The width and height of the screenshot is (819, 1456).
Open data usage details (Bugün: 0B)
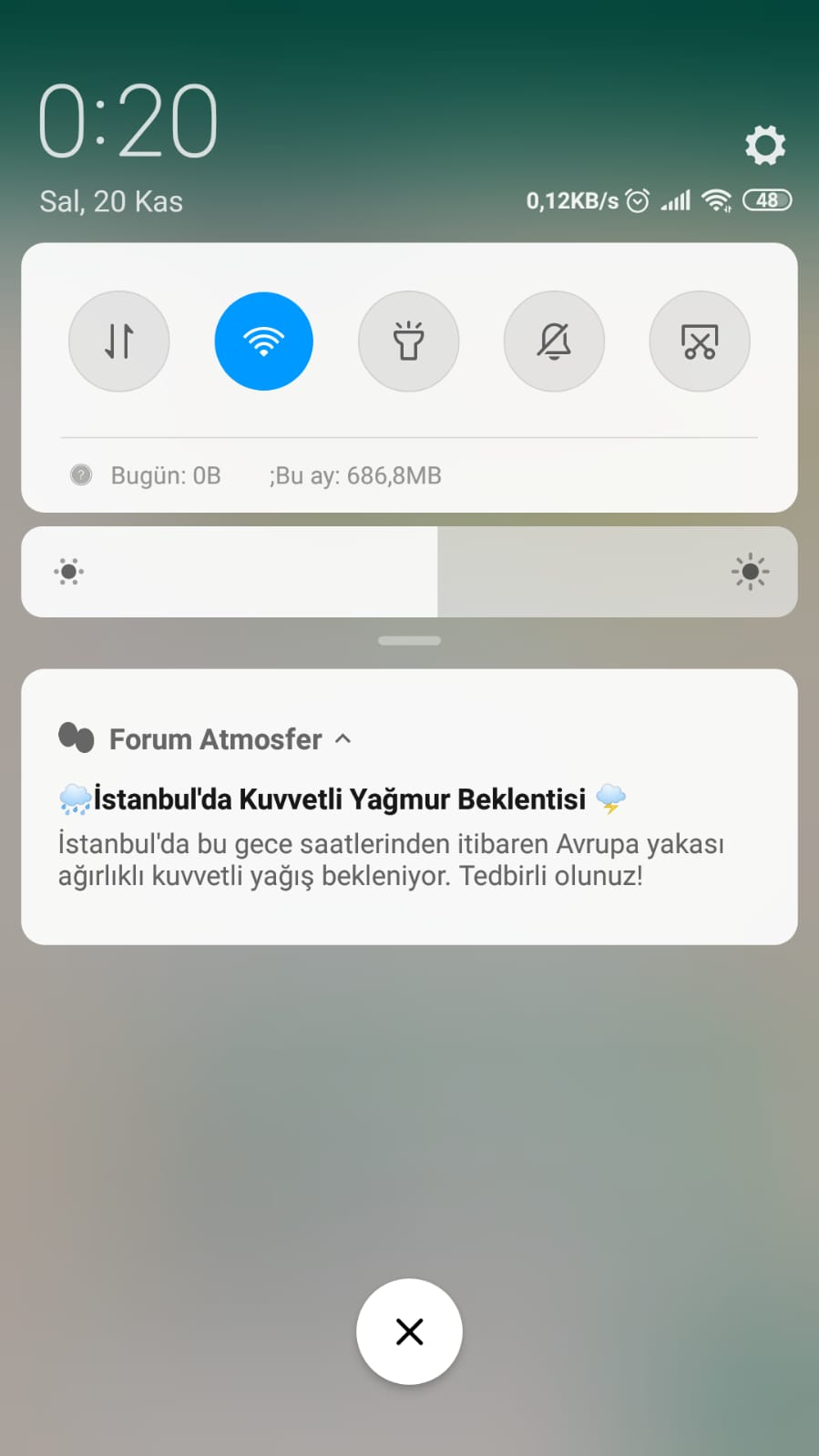pyautogui.click(x=166, y=475)
